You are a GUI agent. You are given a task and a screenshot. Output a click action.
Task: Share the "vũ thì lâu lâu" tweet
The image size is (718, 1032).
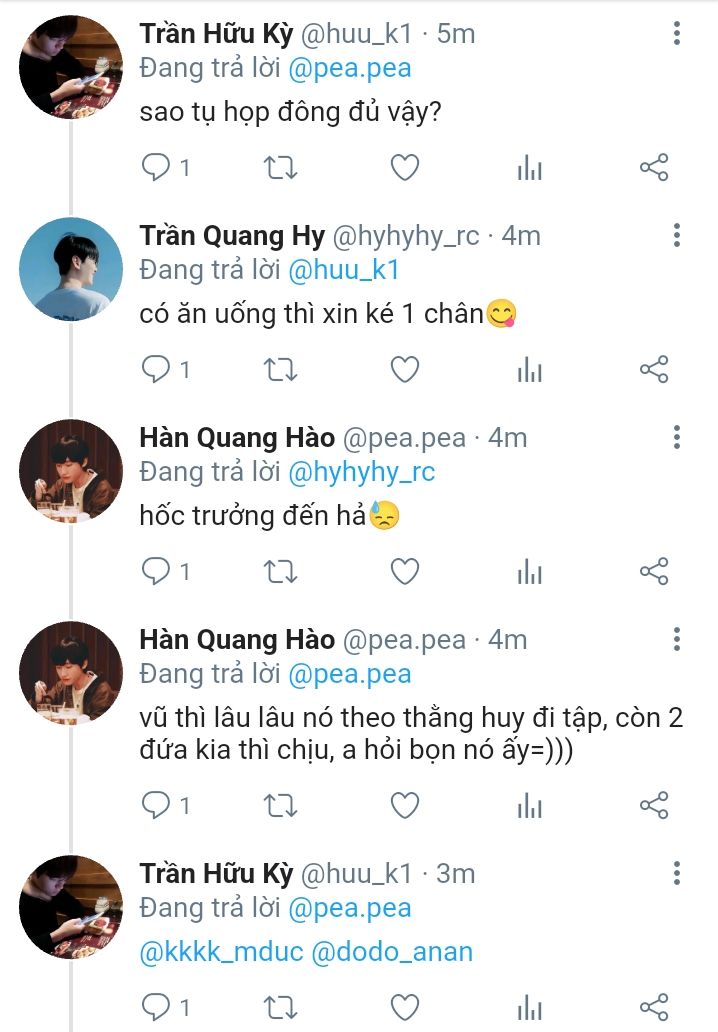(x=654, y=805)
